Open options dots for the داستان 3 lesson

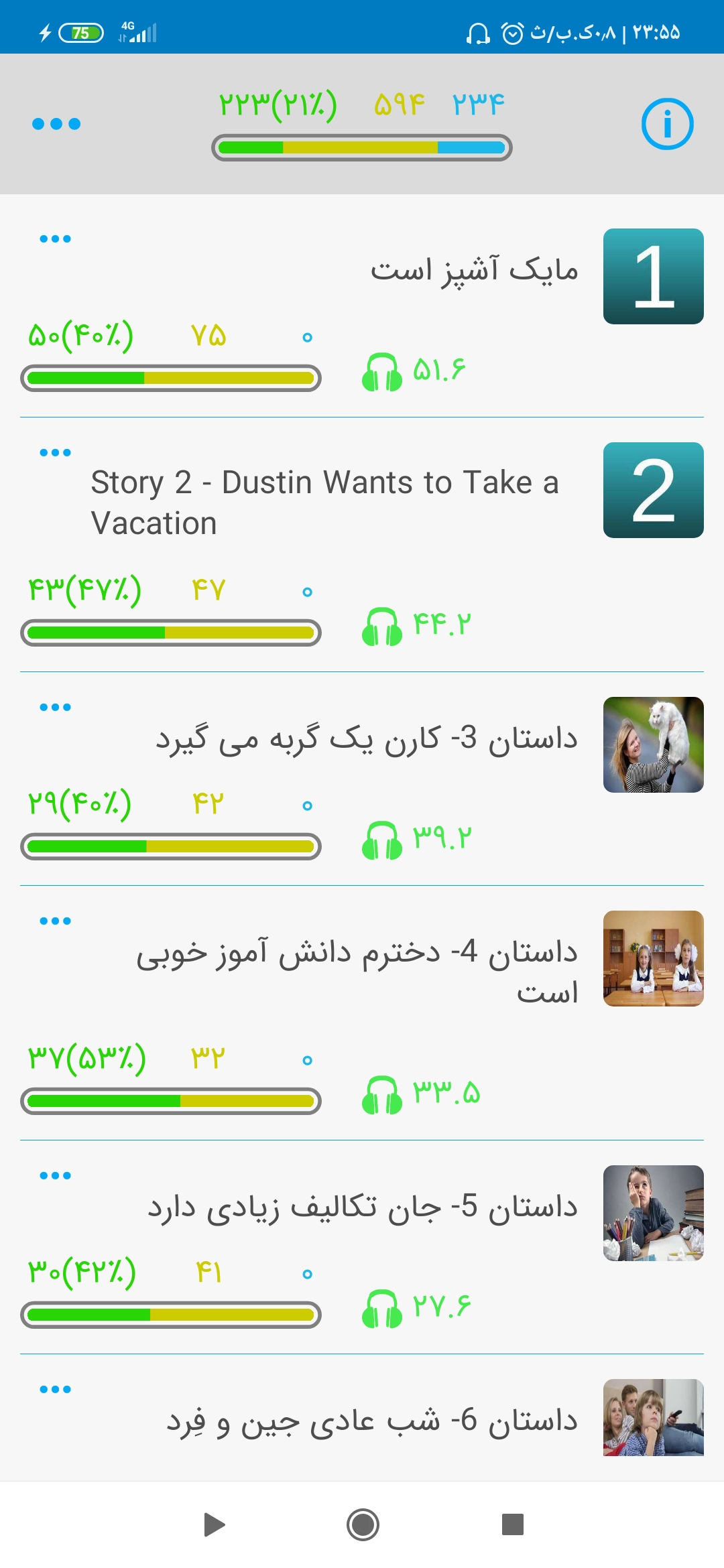click(55, 708)
